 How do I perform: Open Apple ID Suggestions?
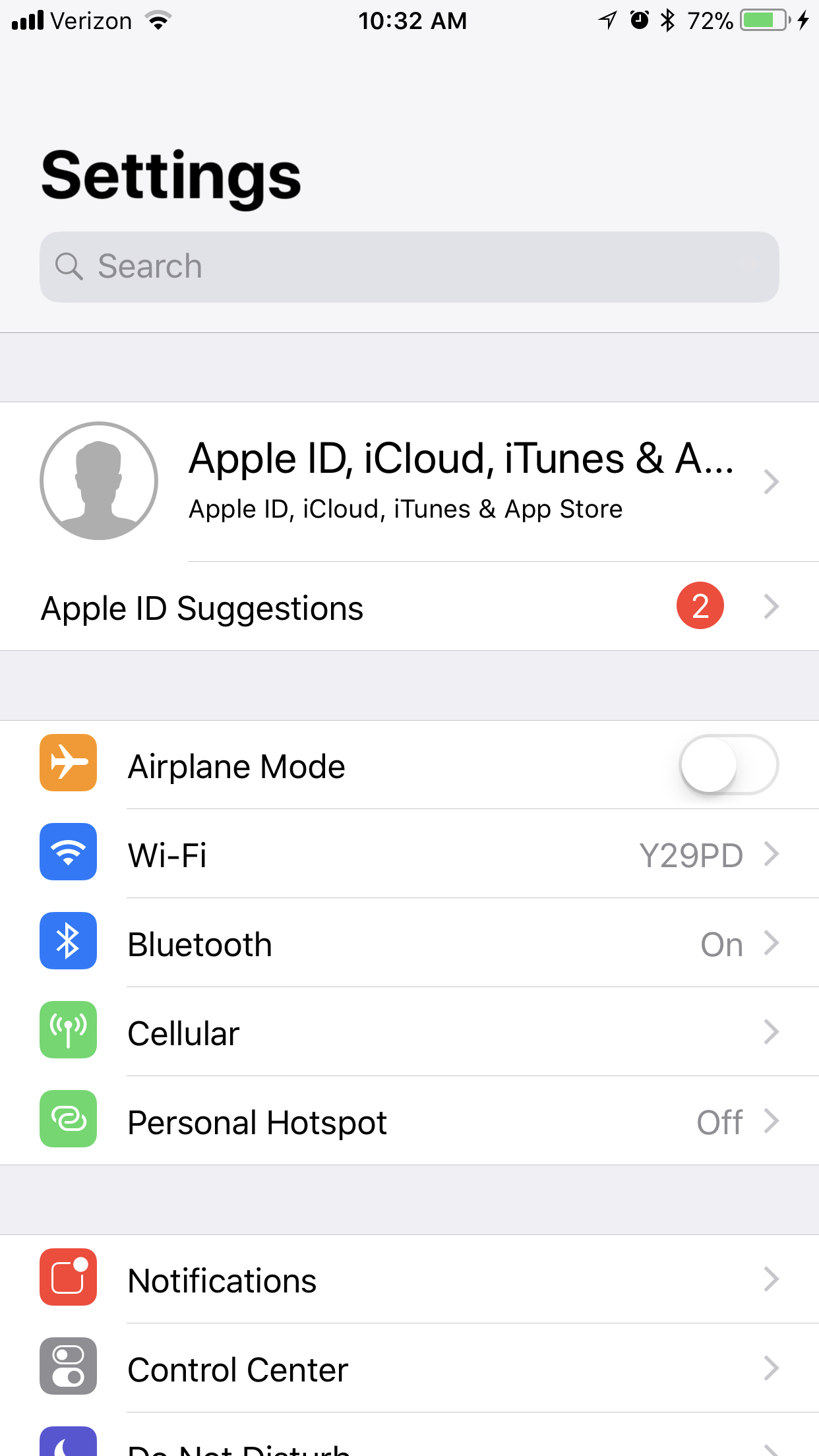tap(409, 607)
